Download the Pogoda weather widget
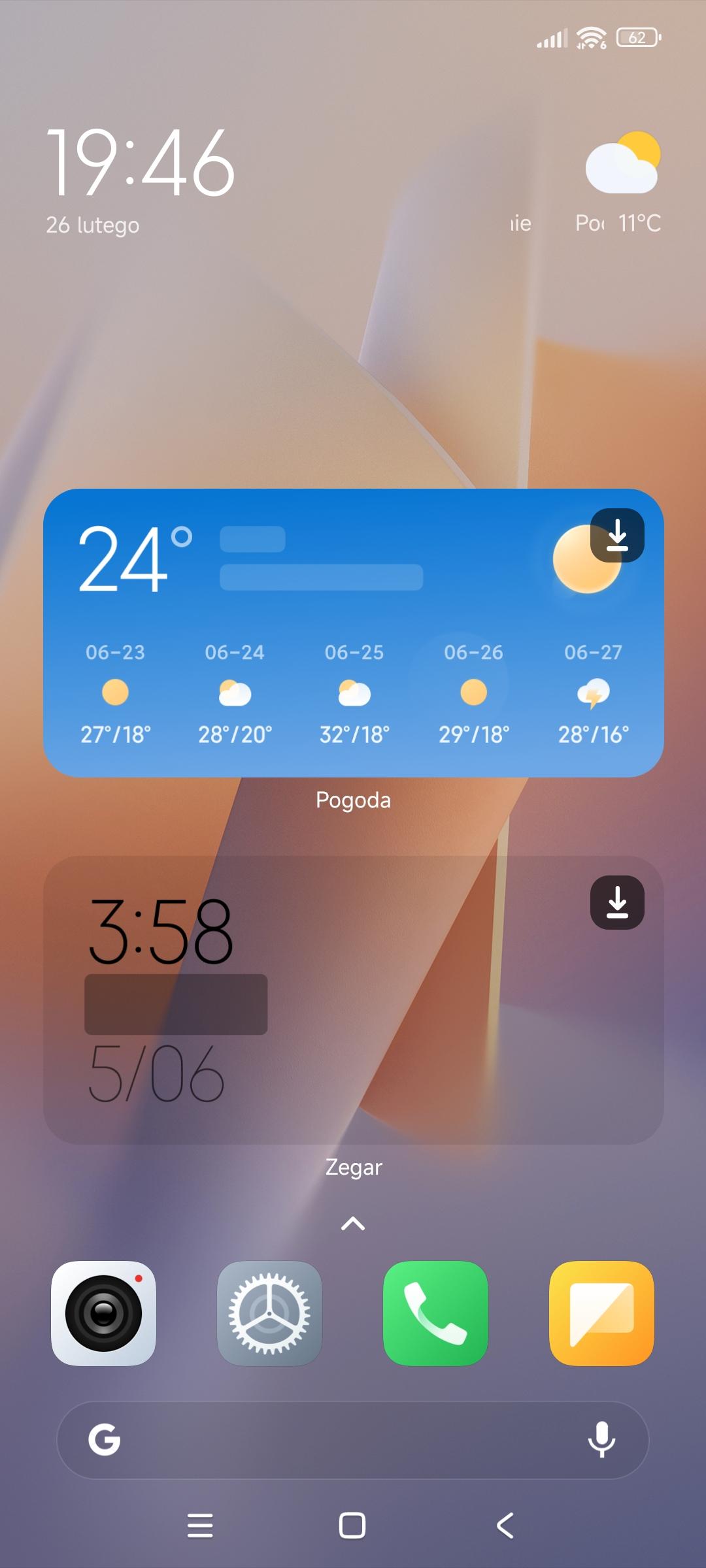 [x=617, y=535]
